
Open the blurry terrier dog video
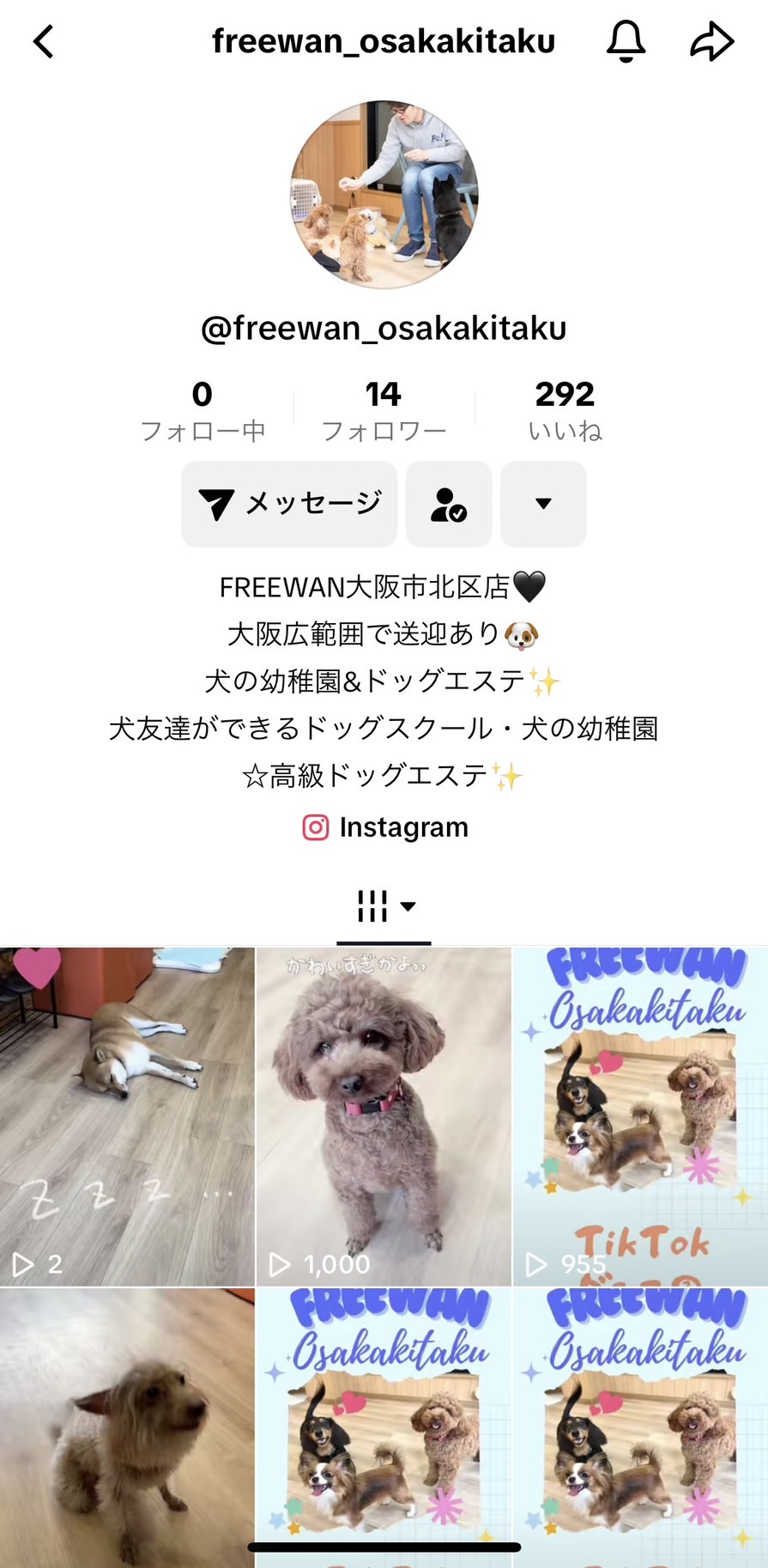[x=127, y=1425]
